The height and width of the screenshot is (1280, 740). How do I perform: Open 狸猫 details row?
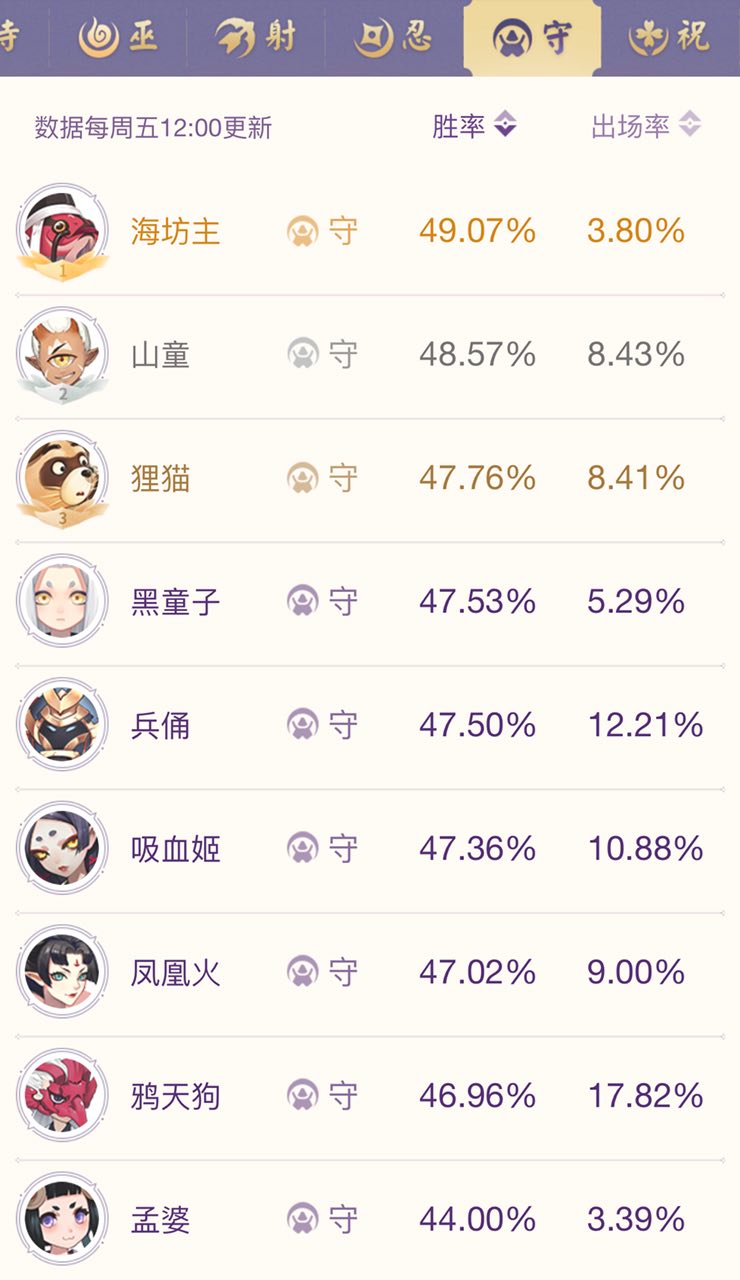coord(370,480)
